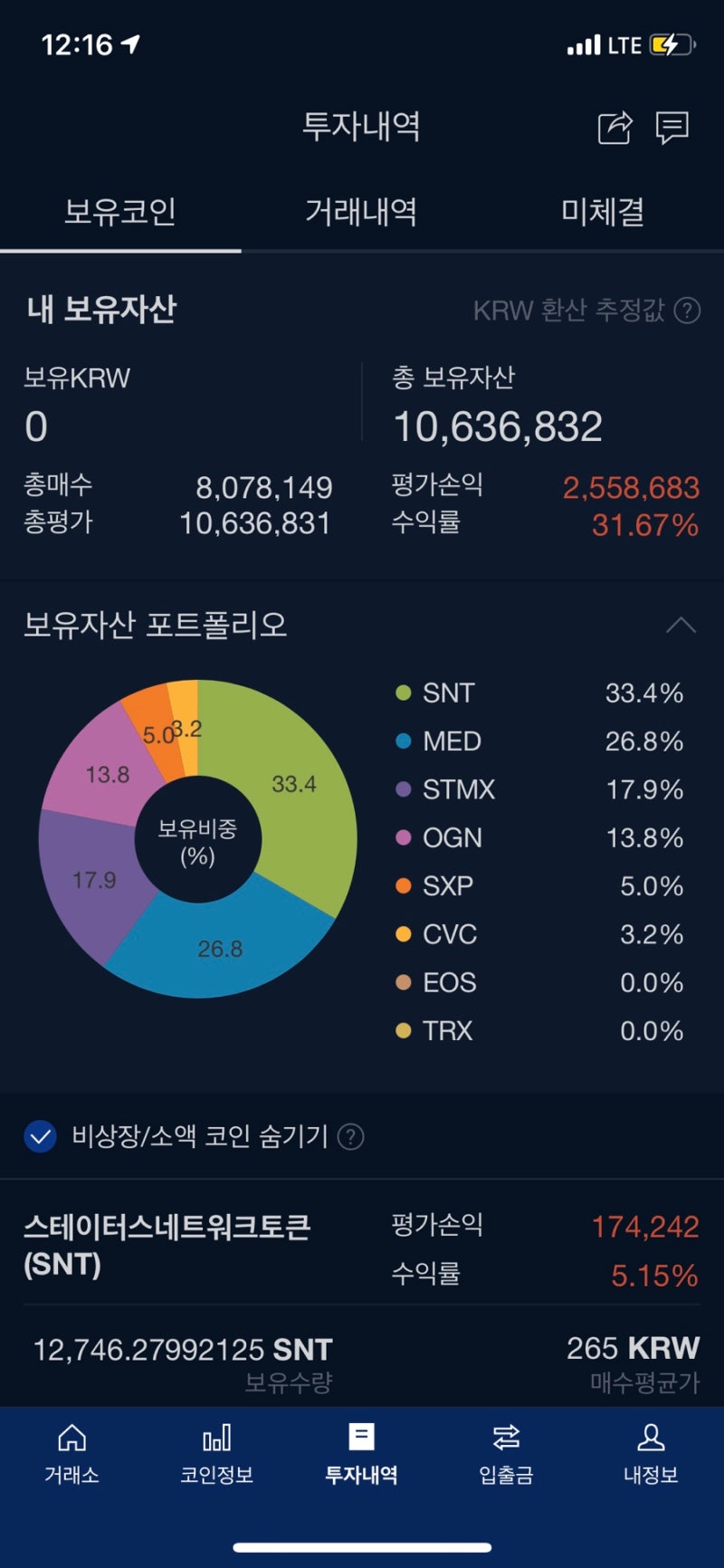
Task: Open the 입출금 (Deposit/Withdrawal) screen
Action: (505, 1458)
